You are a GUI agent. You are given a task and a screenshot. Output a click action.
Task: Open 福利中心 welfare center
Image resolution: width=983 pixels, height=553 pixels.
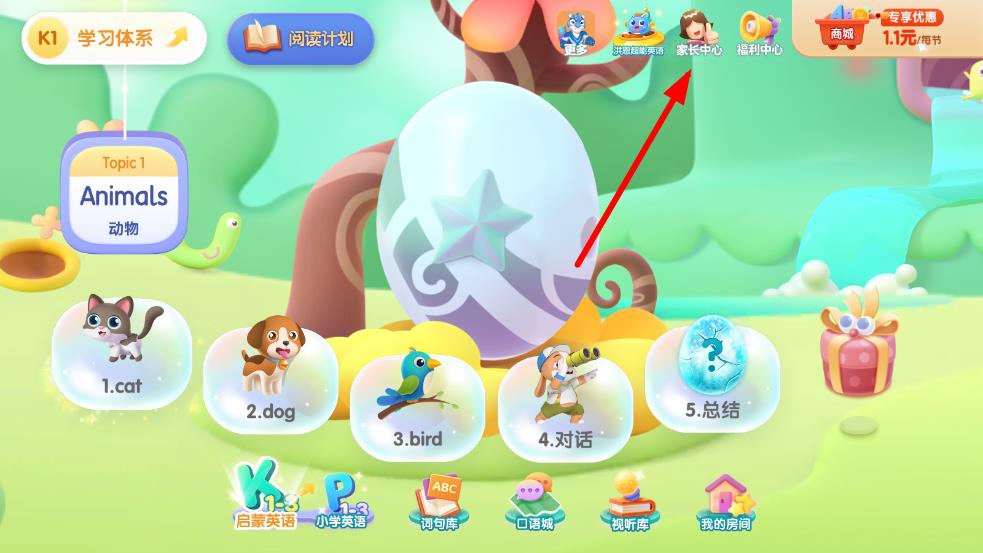pos(759,31)
